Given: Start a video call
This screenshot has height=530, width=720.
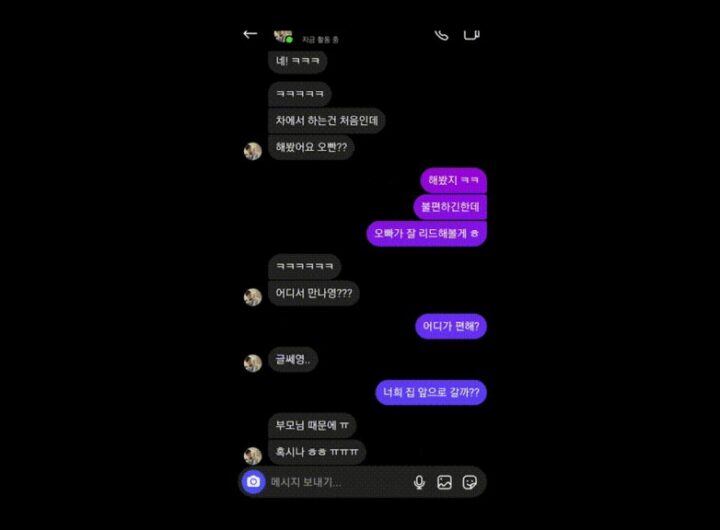Looking at the screenshot, I should coord(472,34).
